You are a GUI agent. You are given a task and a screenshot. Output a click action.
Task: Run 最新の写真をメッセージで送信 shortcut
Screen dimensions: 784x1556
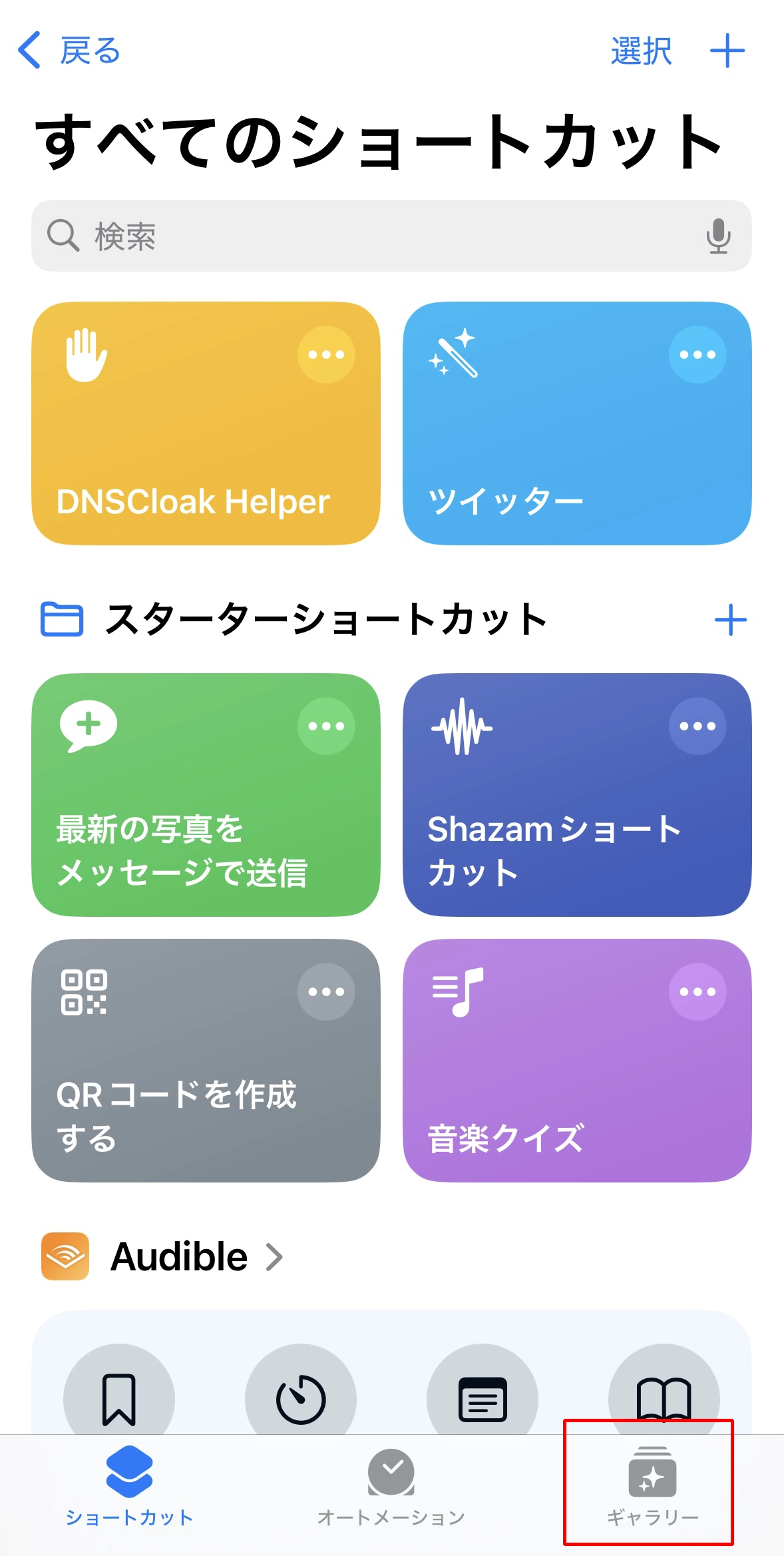click(206, 795)
